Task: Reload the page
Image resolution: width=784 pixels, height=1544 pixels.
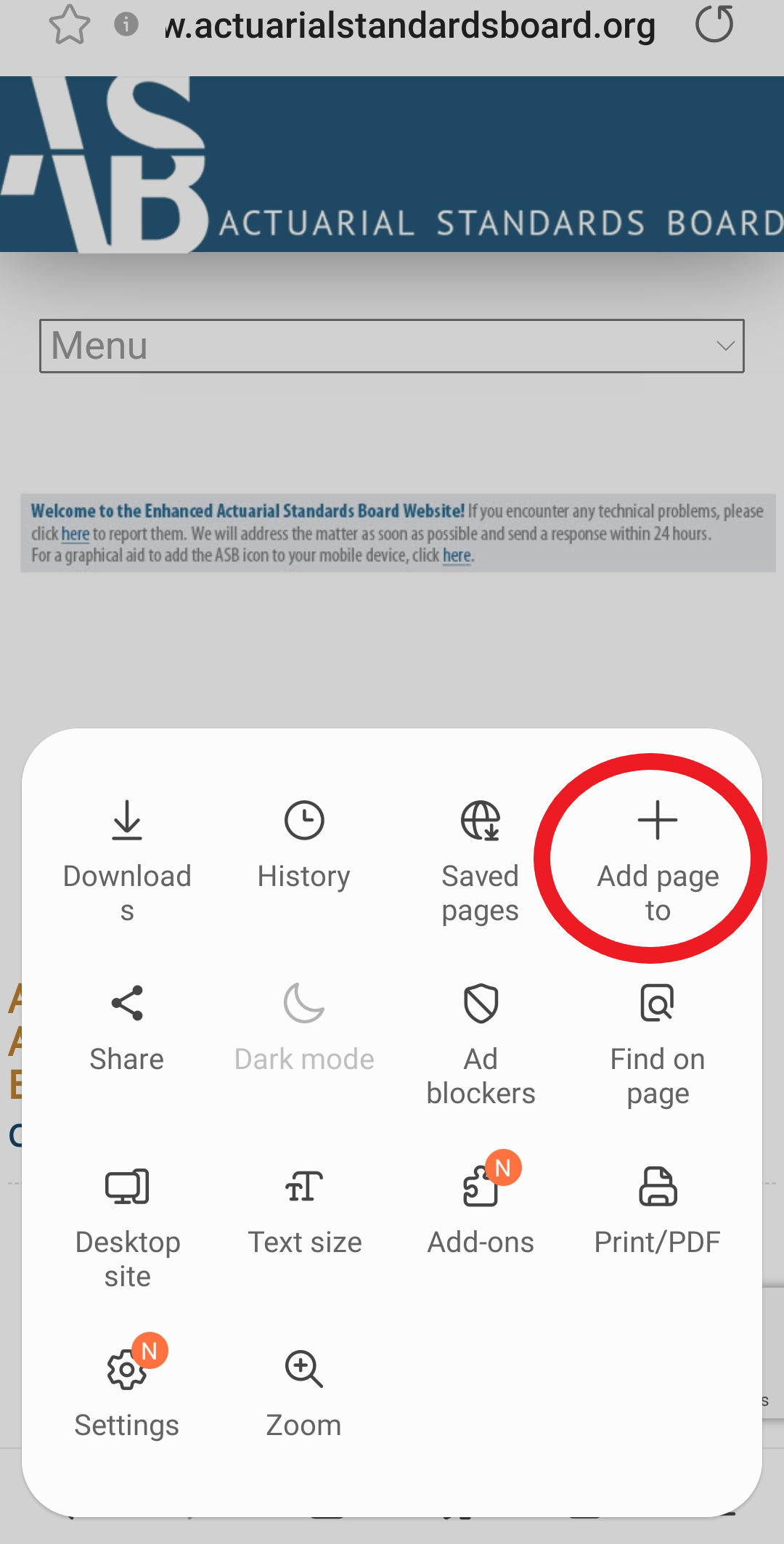Action: pos(714,24)
